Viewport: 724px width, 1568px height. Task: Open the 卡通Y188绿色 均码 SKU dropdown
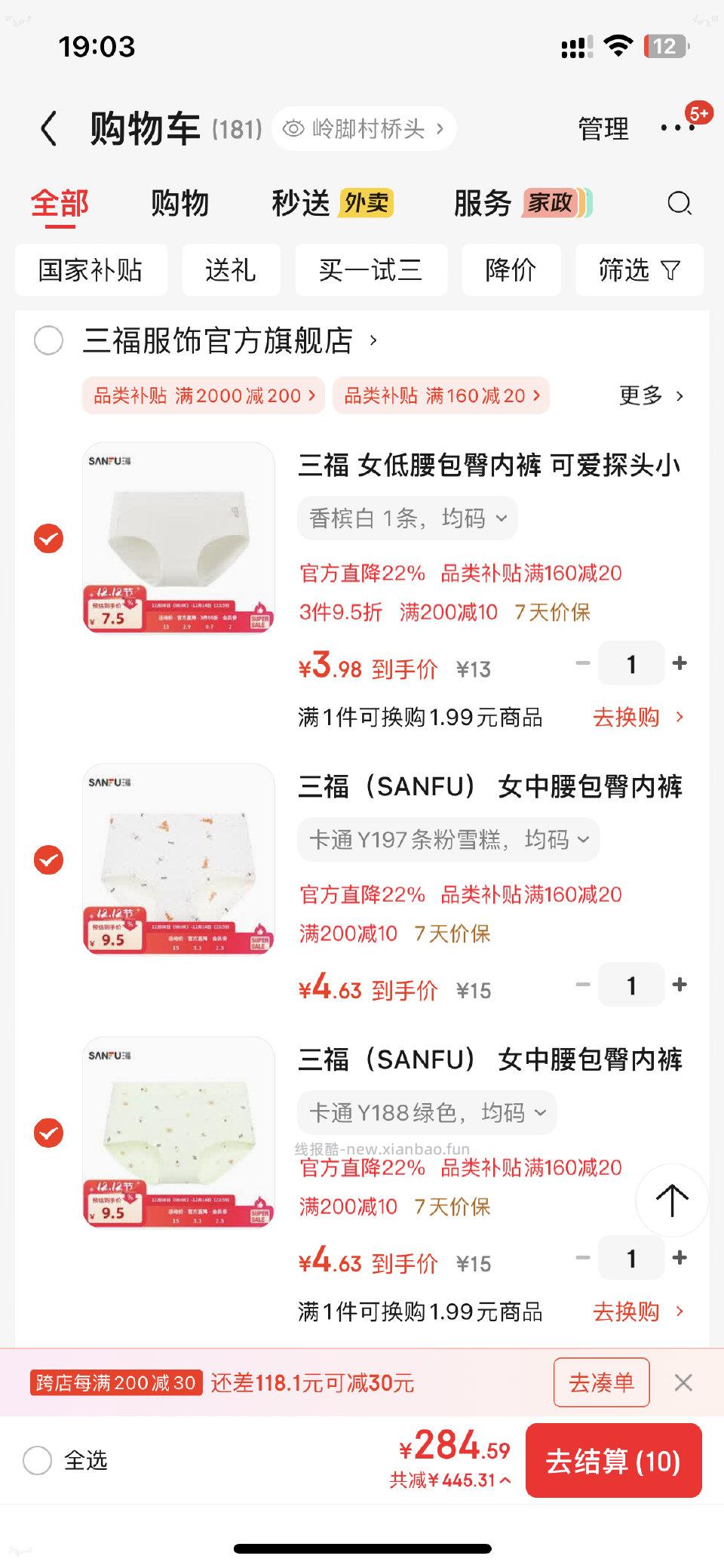(x=421, y=1112)
